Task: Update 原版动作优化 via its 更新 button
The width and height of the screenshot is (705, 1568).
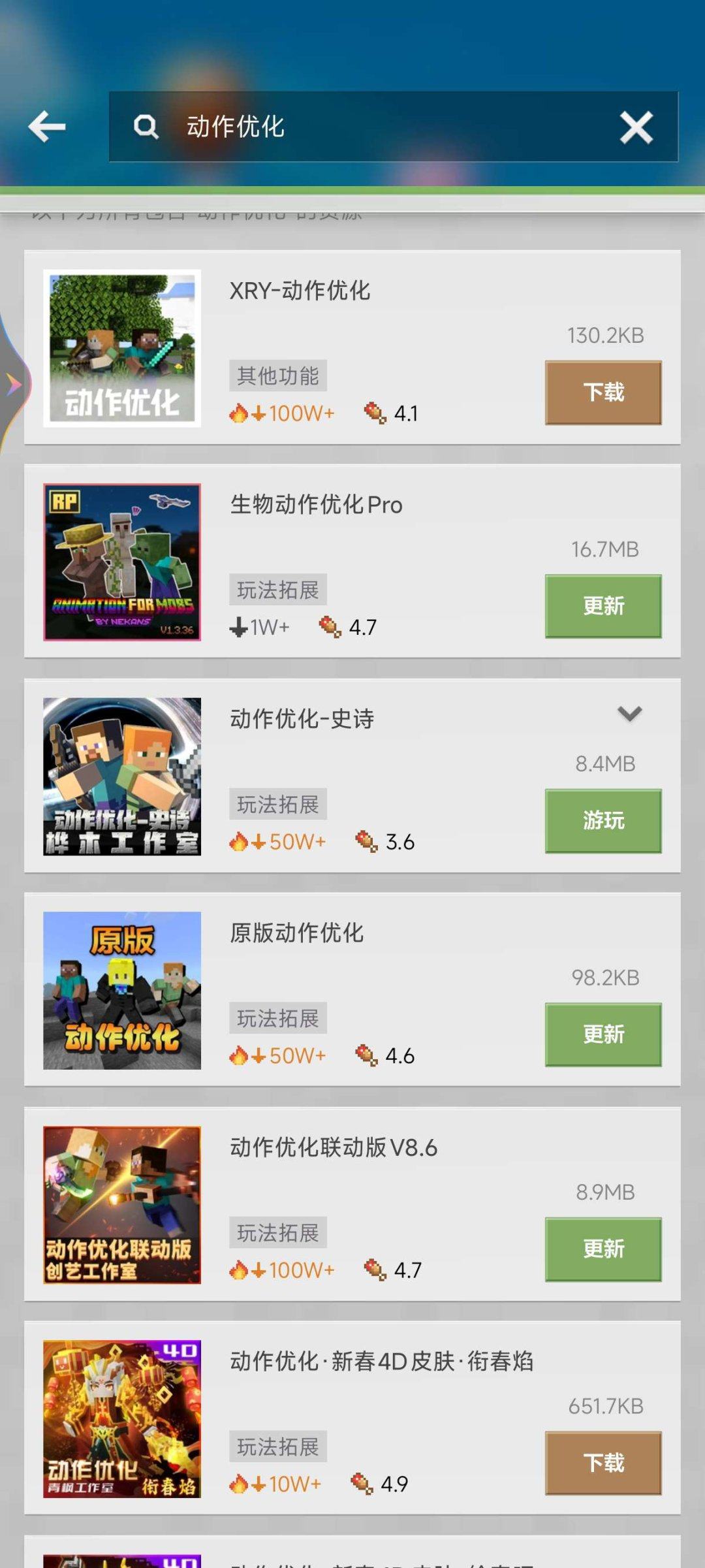Action: [x=602, y=1034]
